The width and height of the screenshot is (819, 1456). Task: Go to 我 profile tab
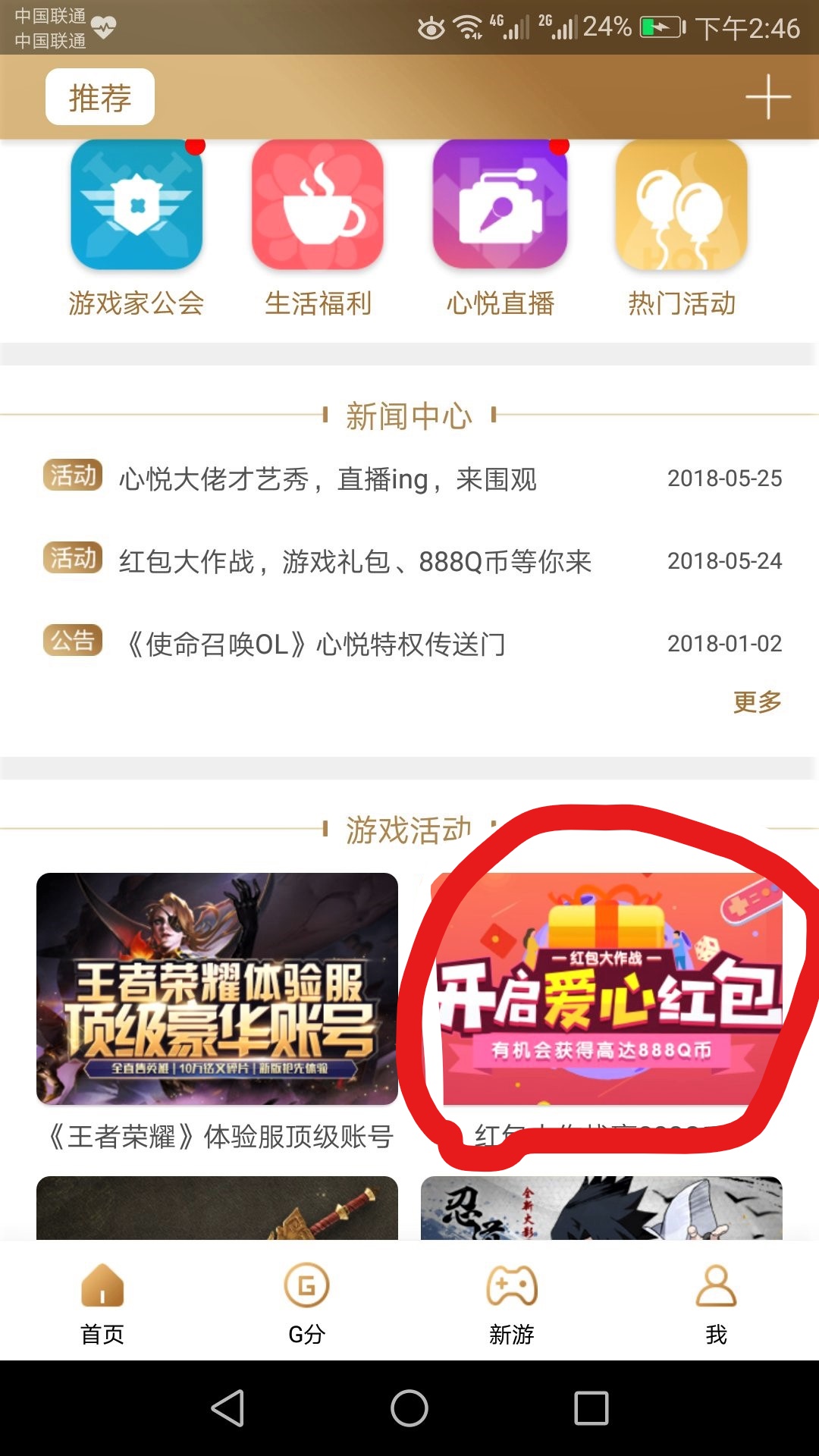point(716,1304)
